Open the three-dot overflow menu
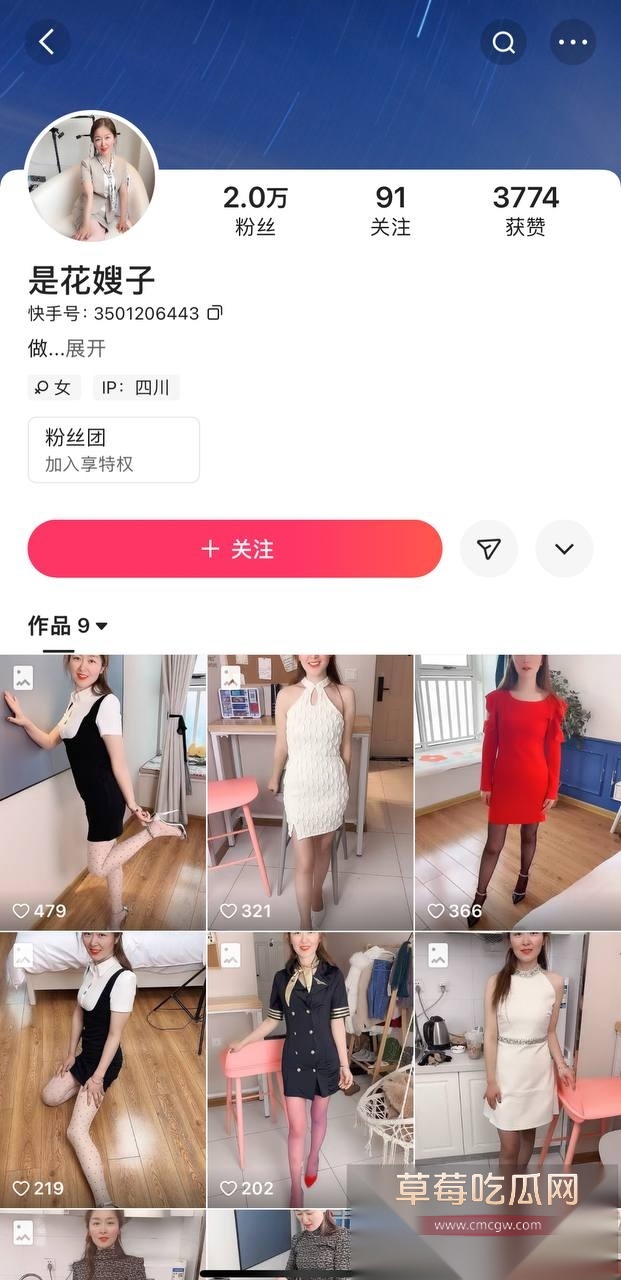The image size is (621, 1280). point(573,42)
